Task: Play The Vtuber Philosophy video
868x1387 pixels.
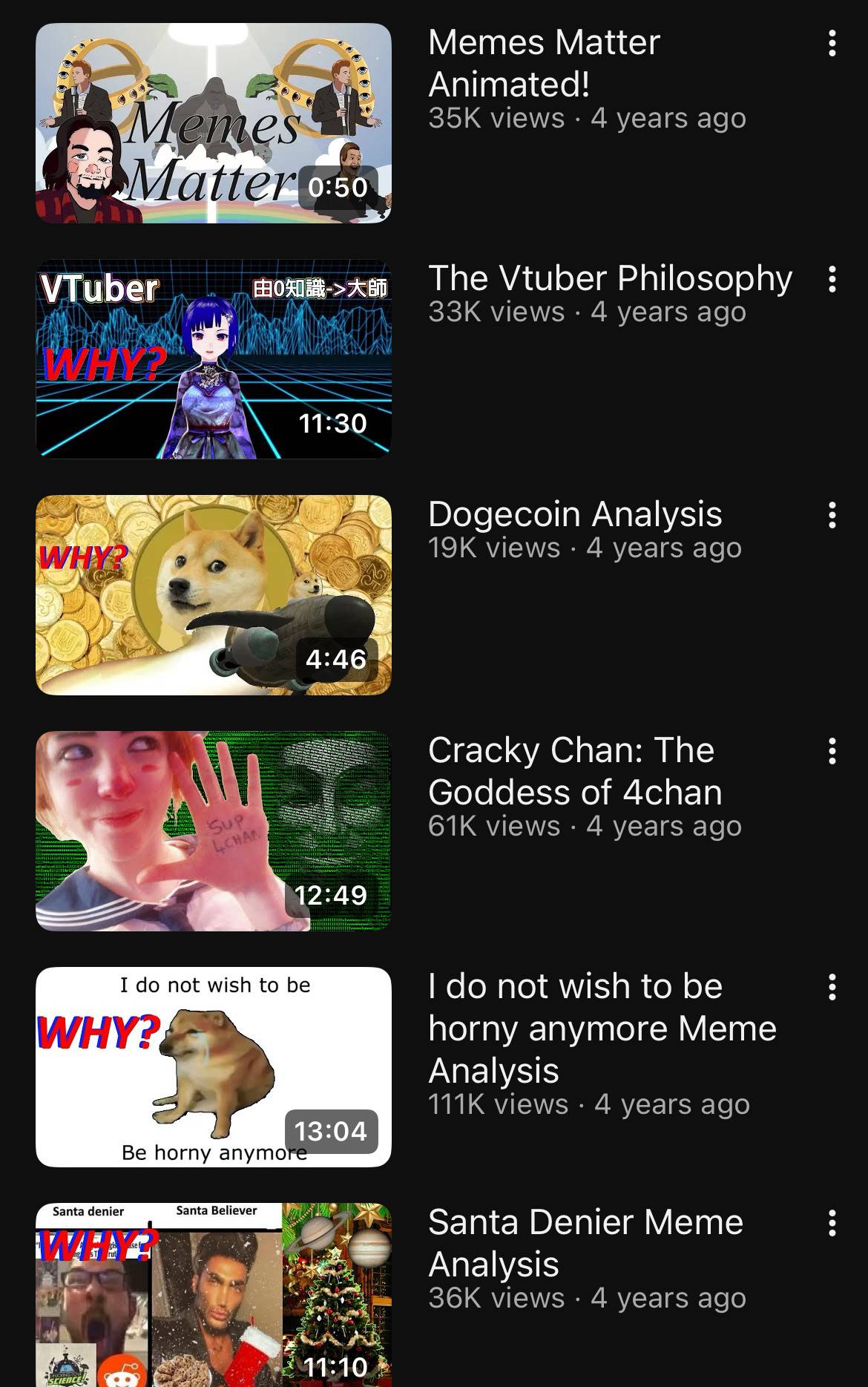Action: (x=214, y=359)
